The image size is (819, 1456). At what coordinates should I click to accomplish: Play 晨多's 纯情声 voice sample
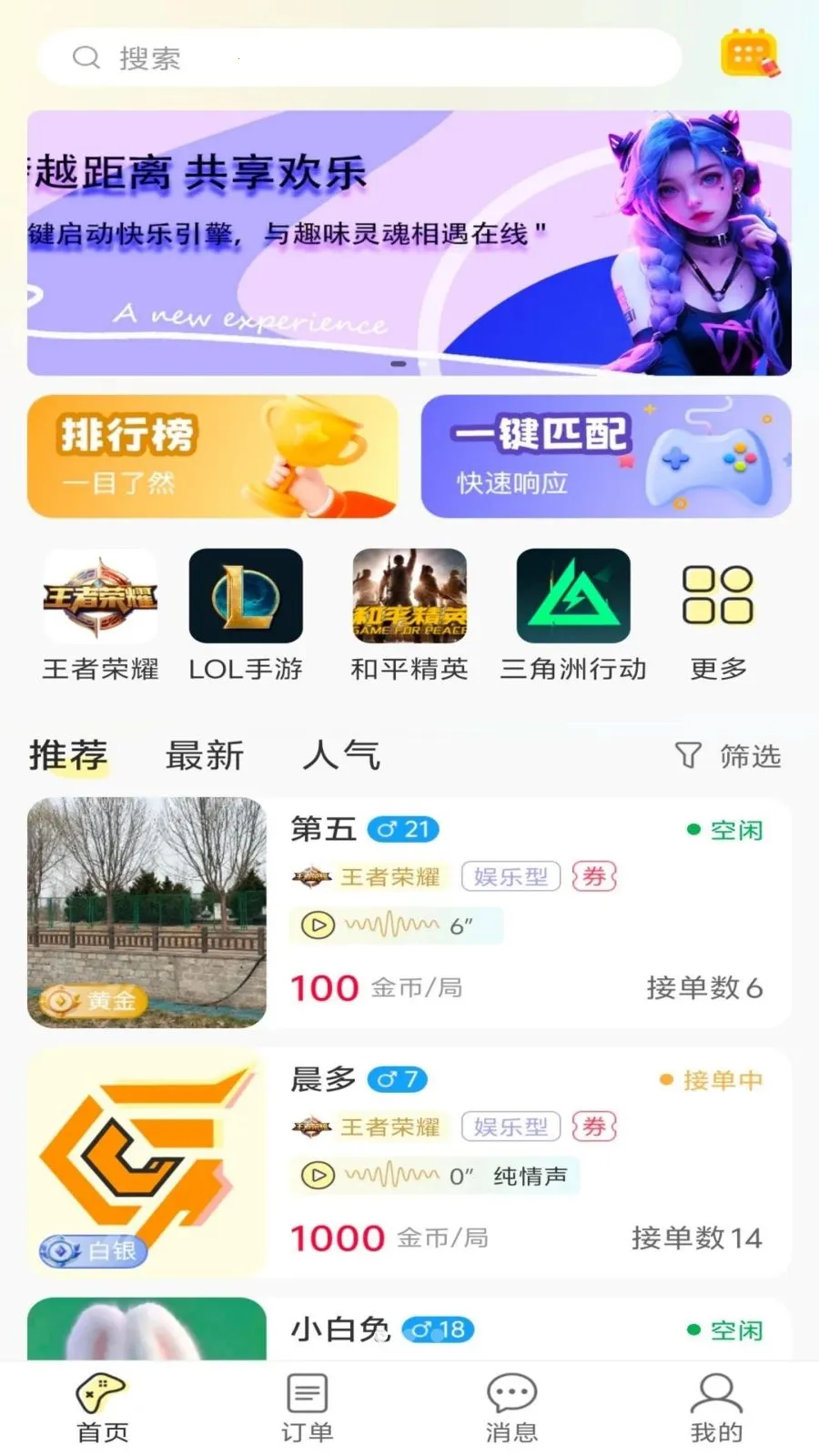318,1175
